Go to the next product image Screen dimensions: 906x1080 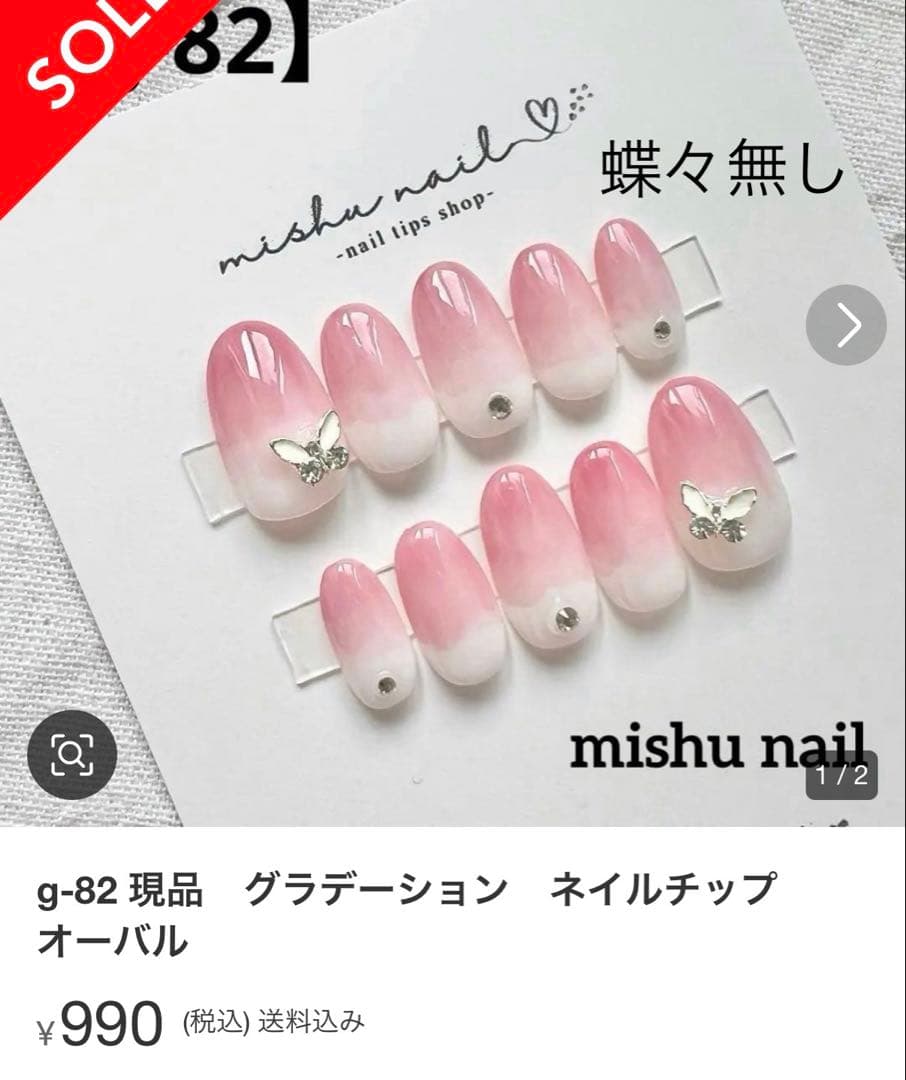(x=846, y=324)
